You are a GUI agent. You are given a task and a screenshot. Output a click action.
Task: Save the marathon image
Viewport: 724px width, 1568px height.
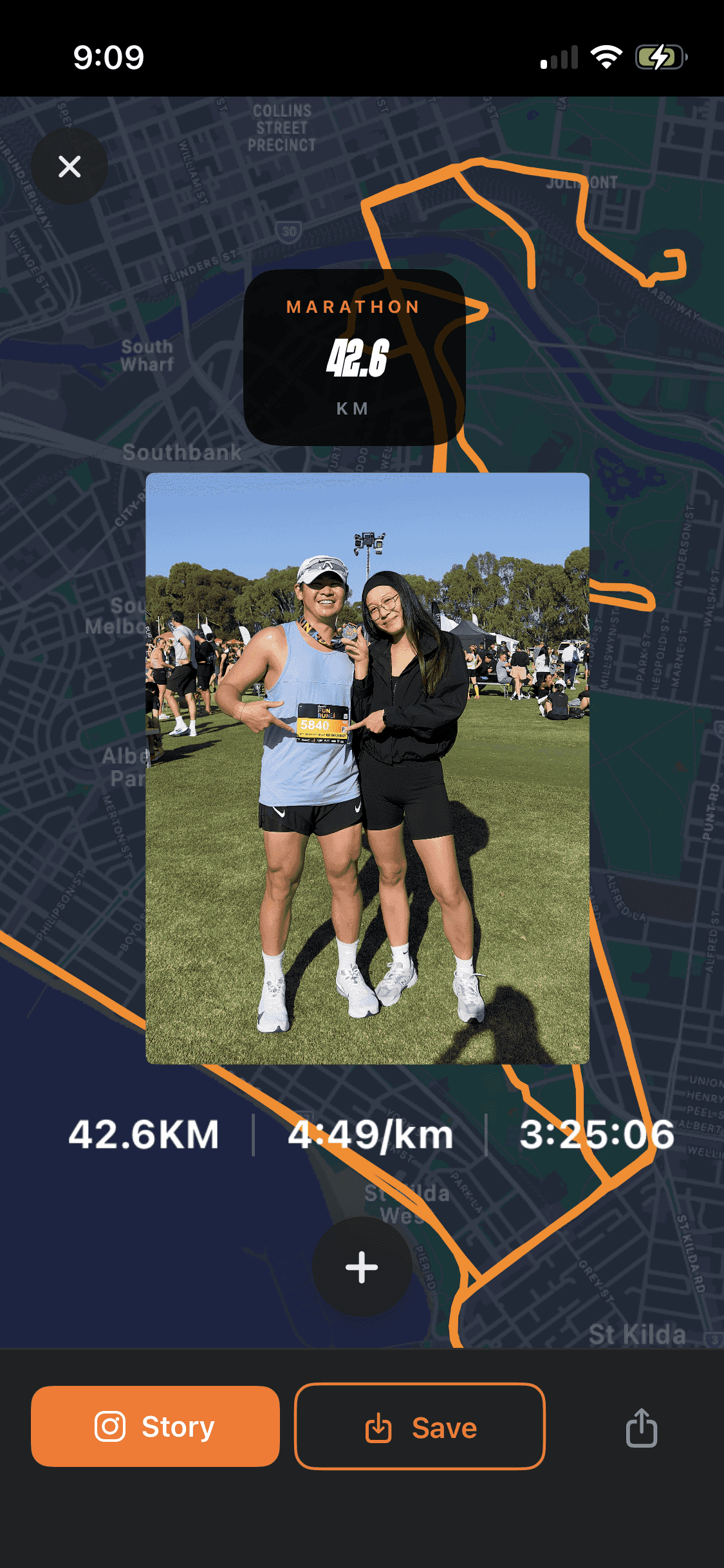point(420,1426)
